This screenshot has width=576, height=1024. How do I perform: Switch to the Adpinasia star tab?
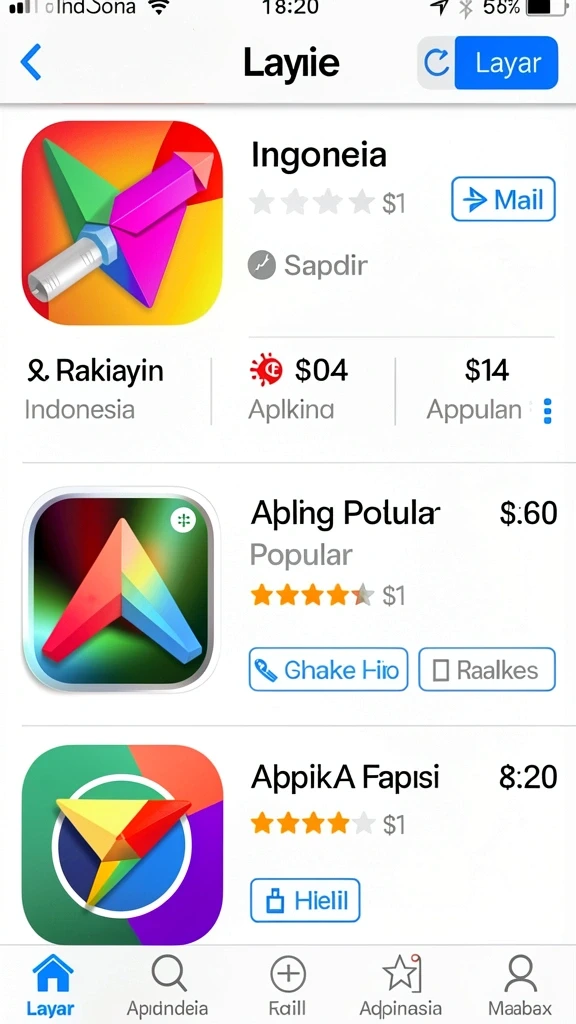400,985
